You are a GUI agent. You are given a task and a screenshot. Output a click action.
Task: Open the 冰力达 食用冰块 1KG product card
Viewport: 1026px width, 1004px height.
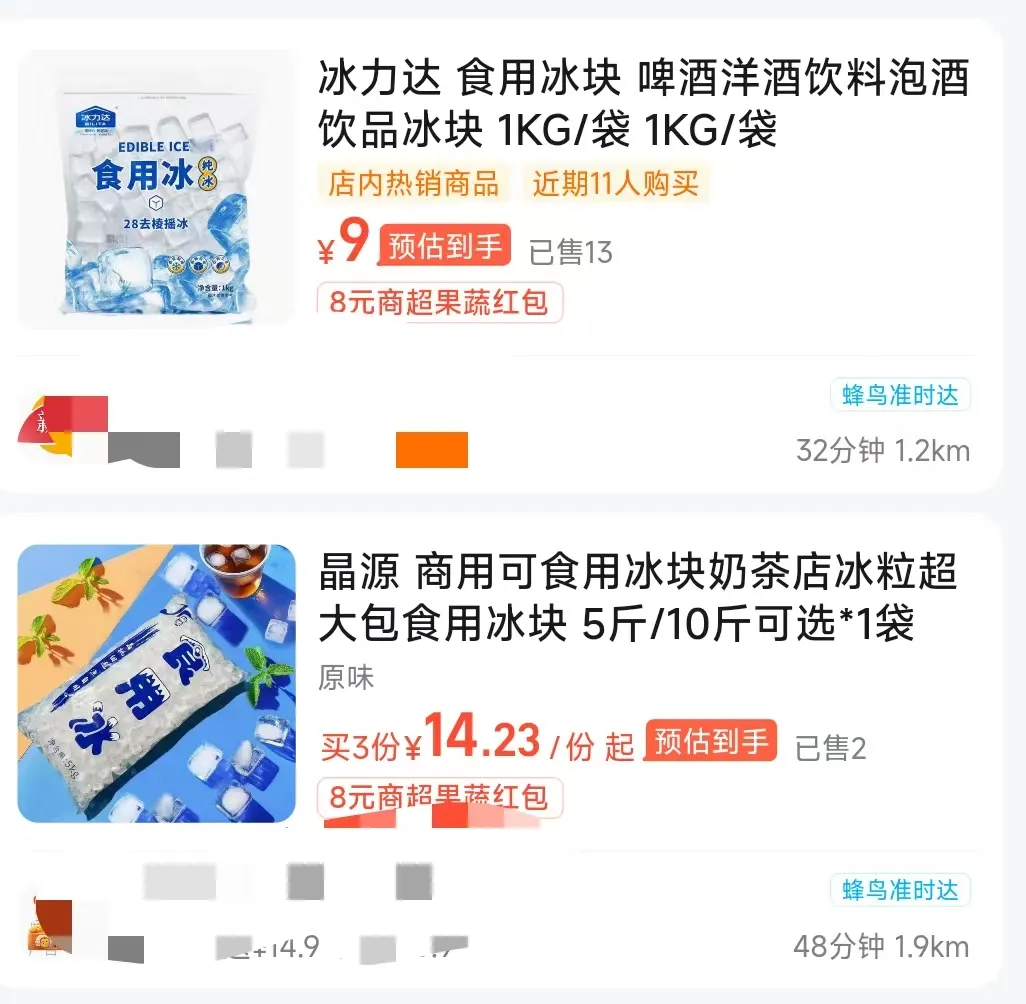coord(642,104)
